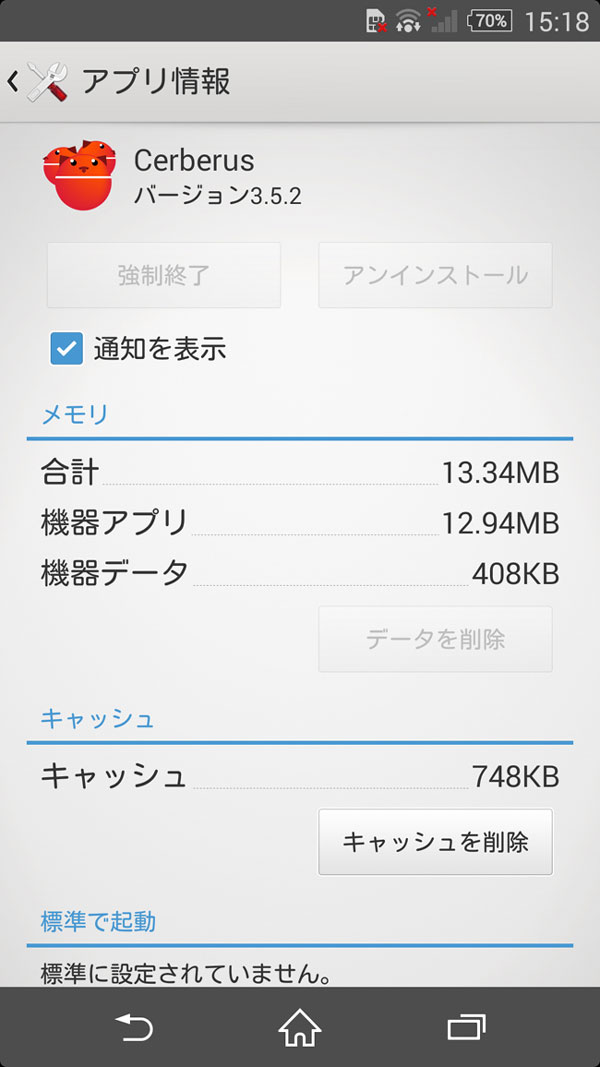Uncheck the 通知を表示 checkbox

[x=67, y=349]
